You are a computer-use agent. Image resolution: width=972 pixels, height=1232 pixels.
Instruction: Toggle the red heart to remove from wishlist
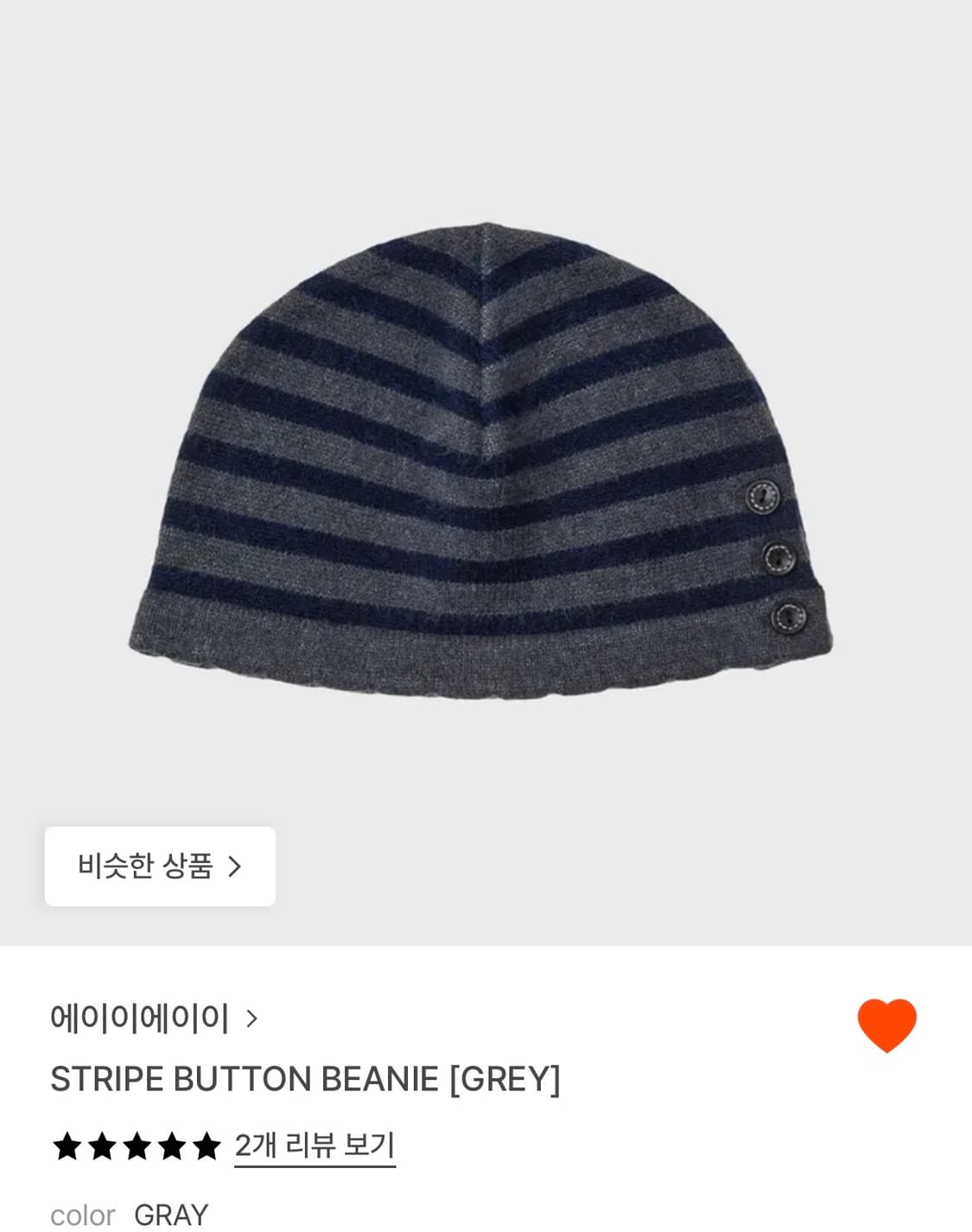click(888, 1027)
